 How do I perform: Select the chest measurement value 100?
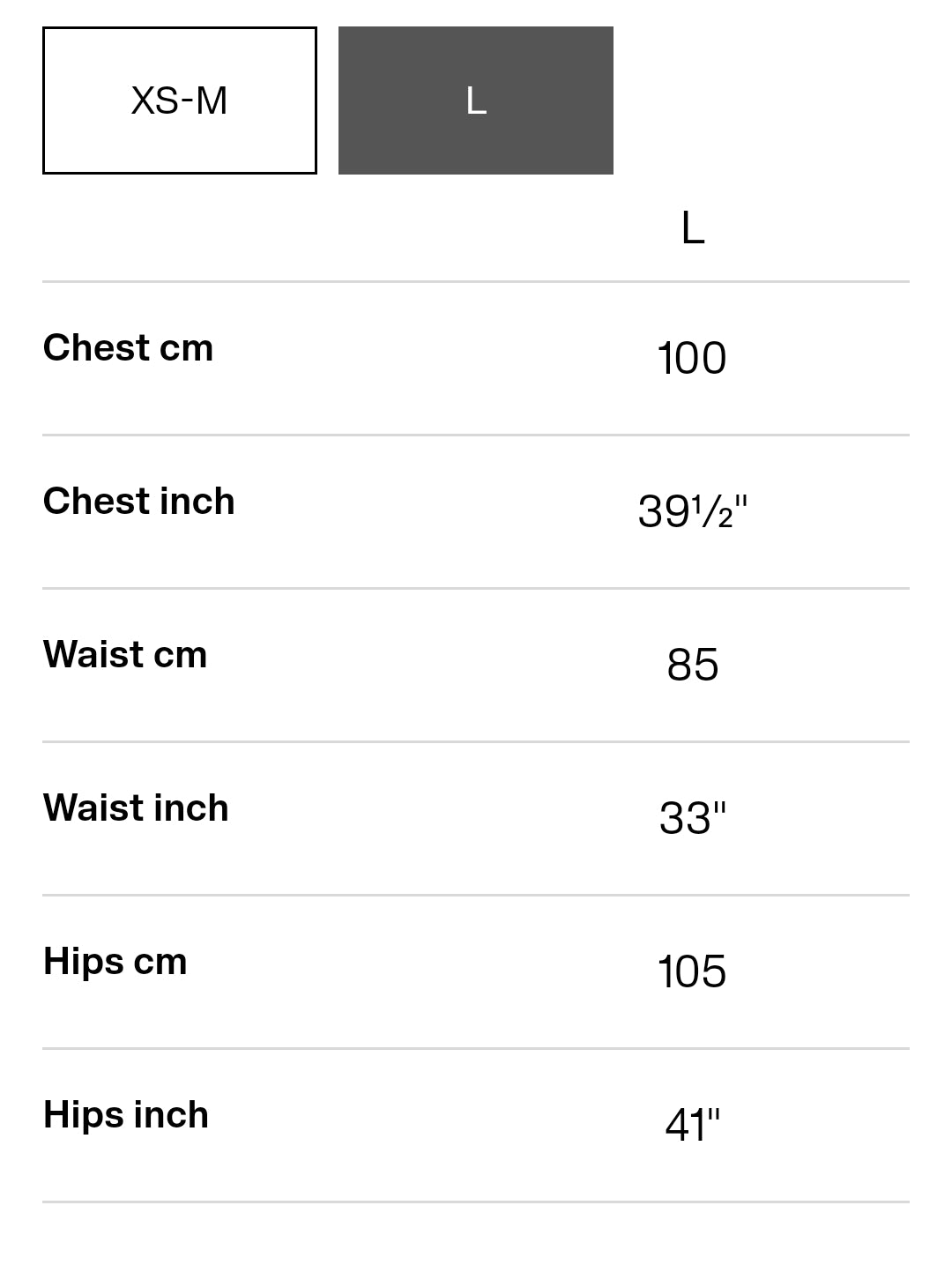coord(692,357)
